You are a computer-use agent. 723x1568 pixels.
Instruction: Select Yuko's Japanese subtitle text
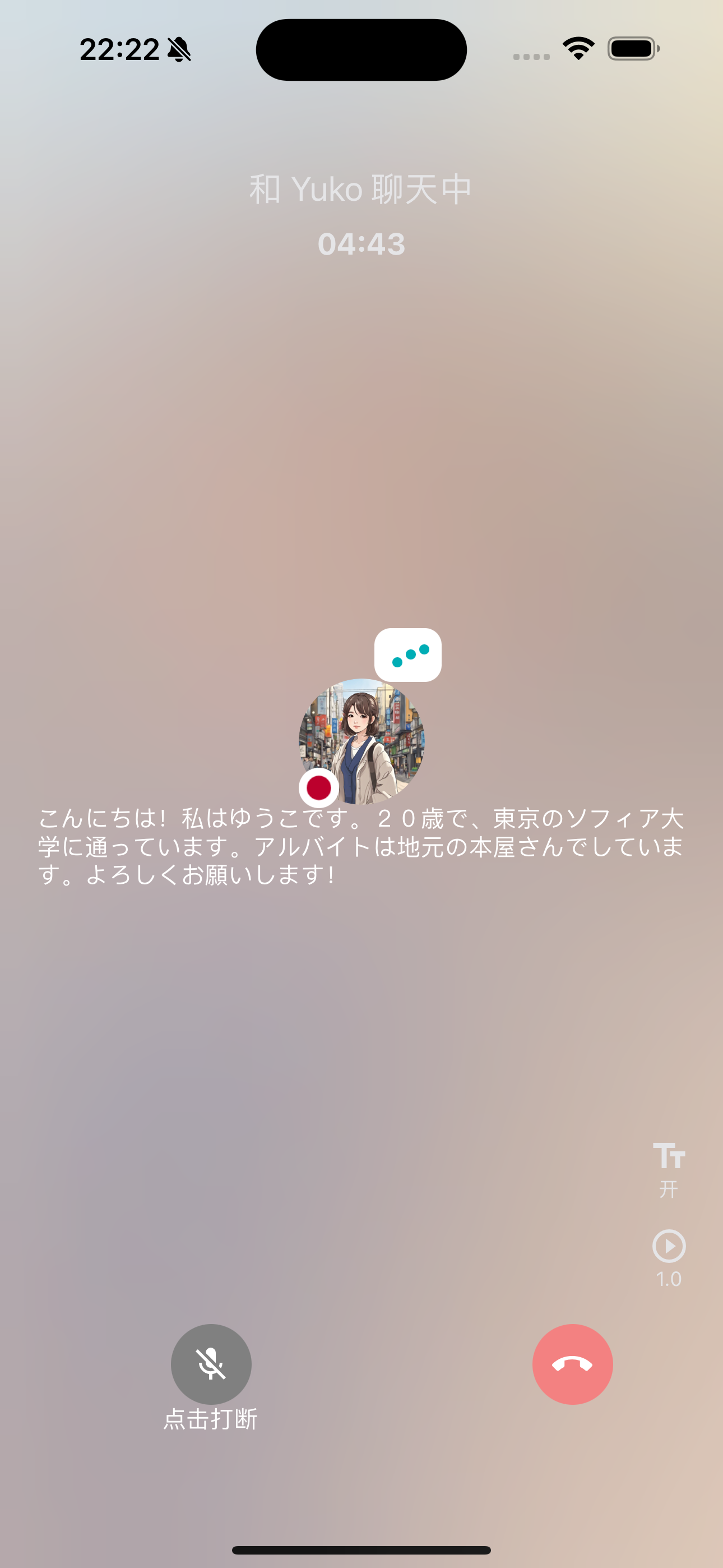tap(361, 852)
